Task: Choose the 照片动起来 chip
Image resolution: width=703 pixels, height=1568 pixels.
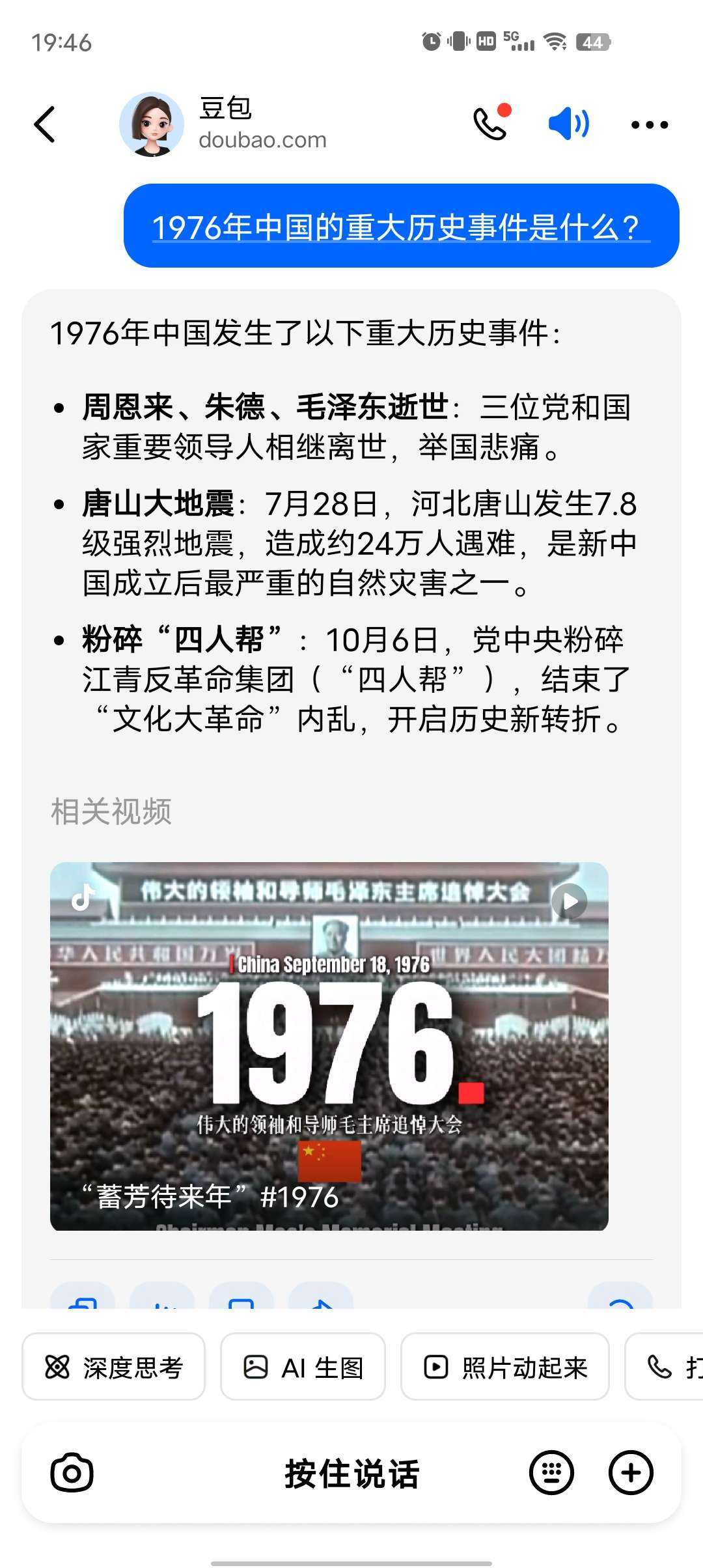Action: 505,1367
